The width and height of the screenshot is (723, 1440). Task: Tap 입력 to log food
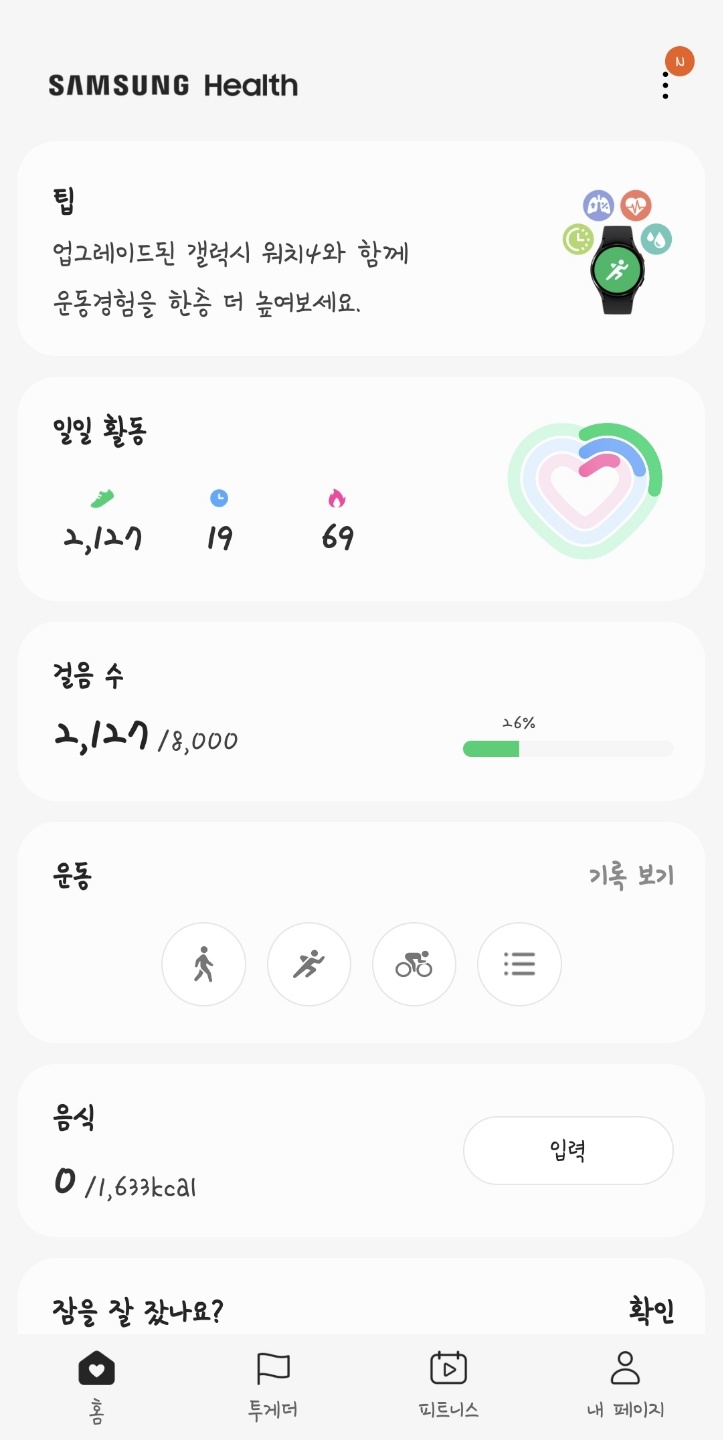pyautogui.click(x=568, y=1151)
